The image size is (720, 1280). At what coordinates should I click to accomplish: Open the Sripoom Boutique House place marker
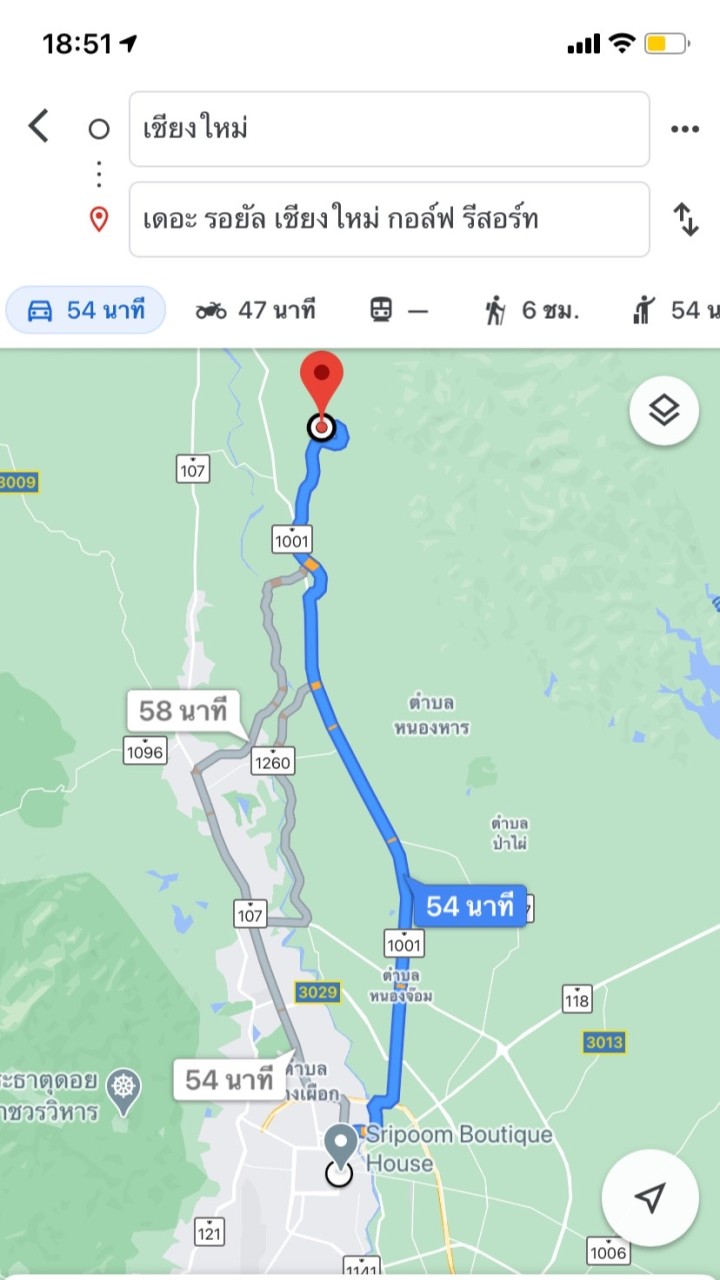[341, 1144]
